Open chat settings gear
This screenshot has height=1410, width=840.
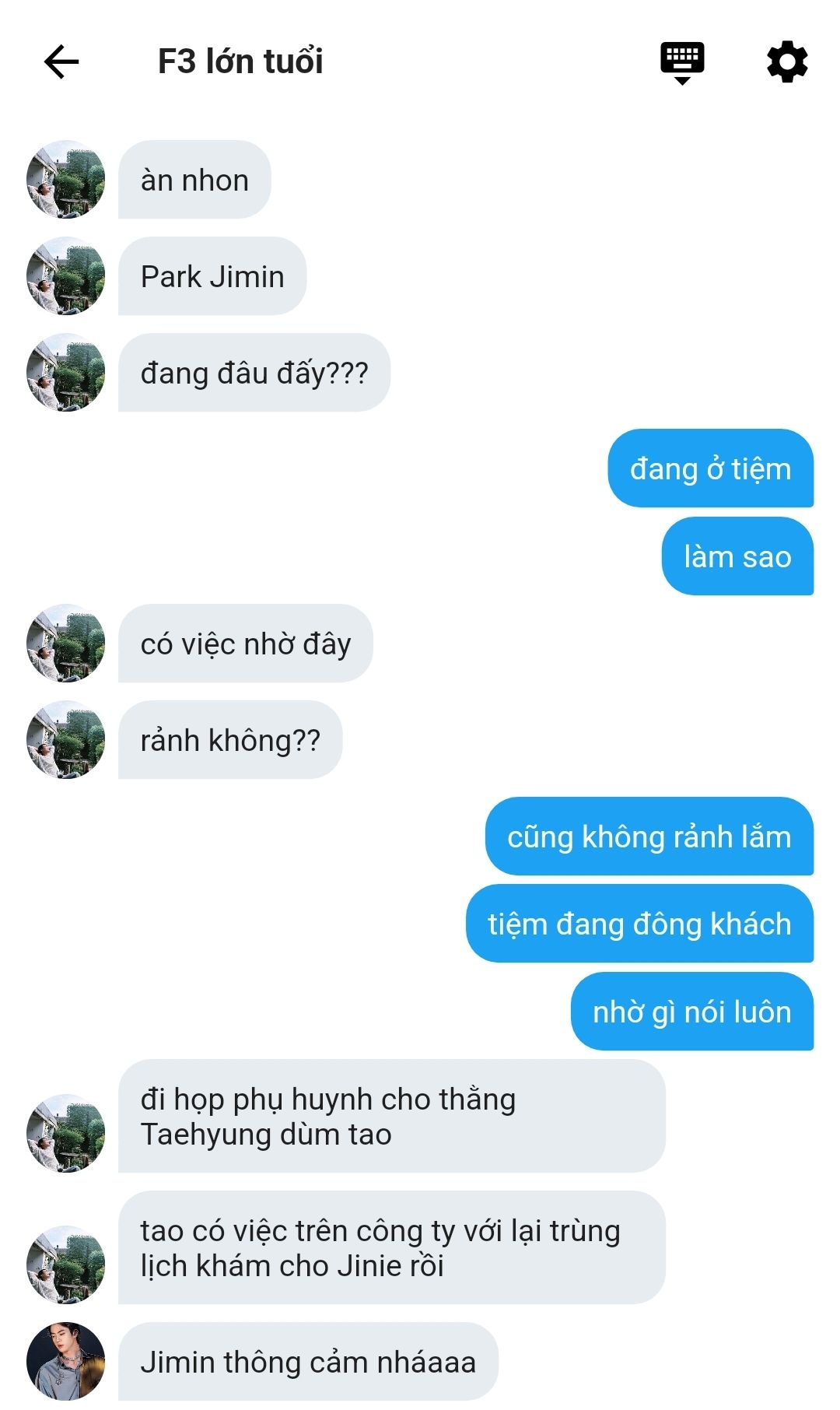coord(787,62)
